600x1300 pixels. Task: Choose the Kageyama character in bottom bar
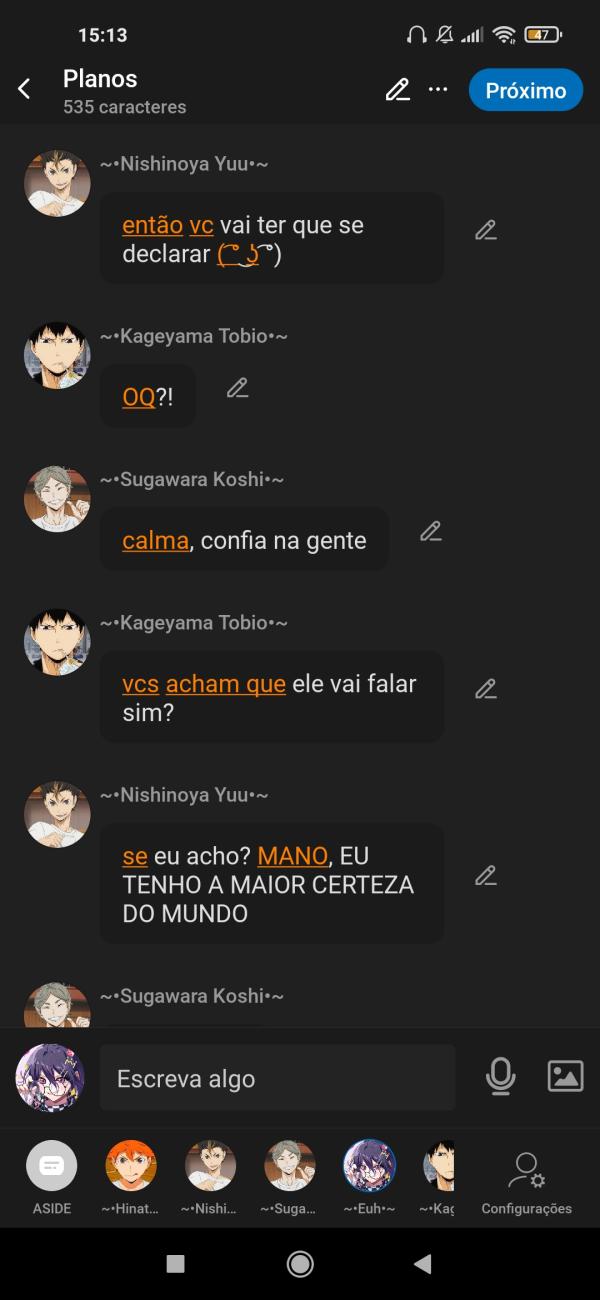coord(440,1166)
